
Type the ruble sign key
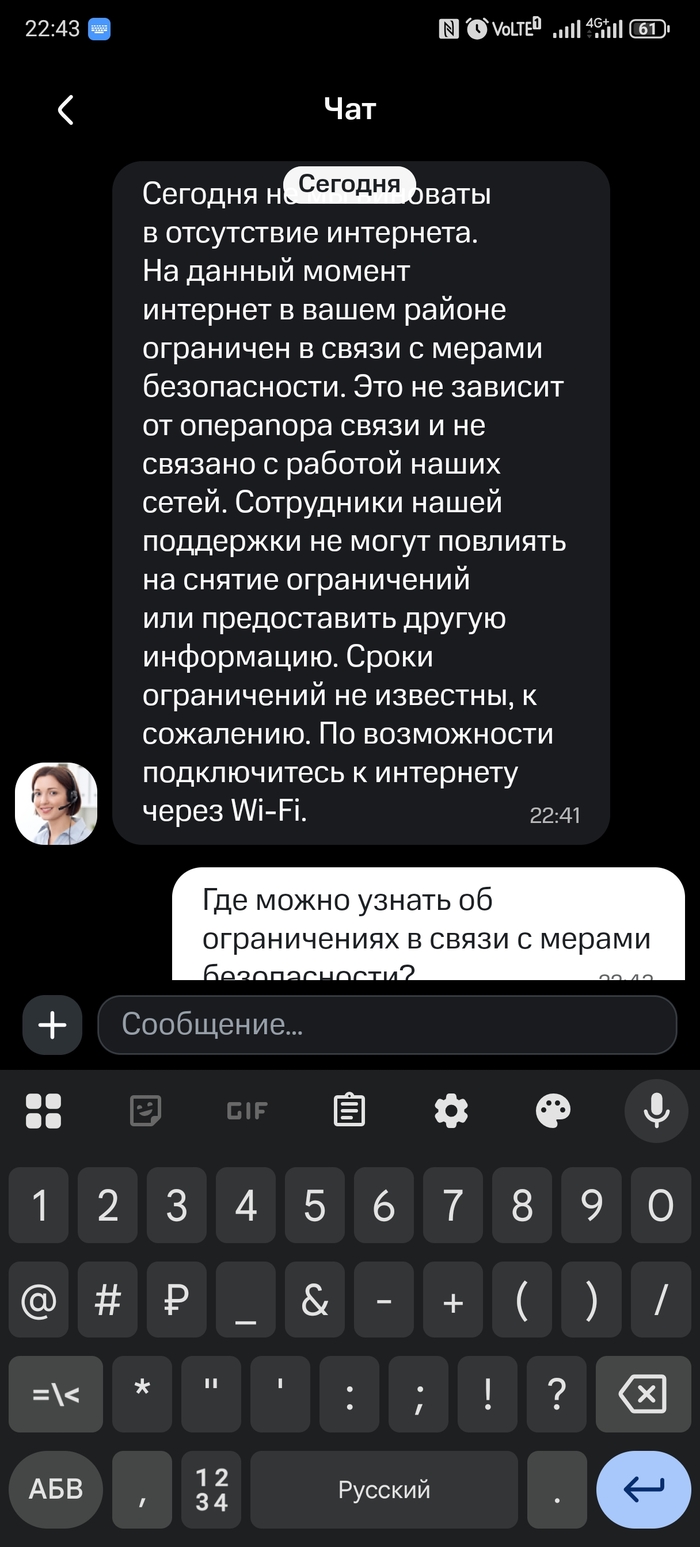point(176,1300)
